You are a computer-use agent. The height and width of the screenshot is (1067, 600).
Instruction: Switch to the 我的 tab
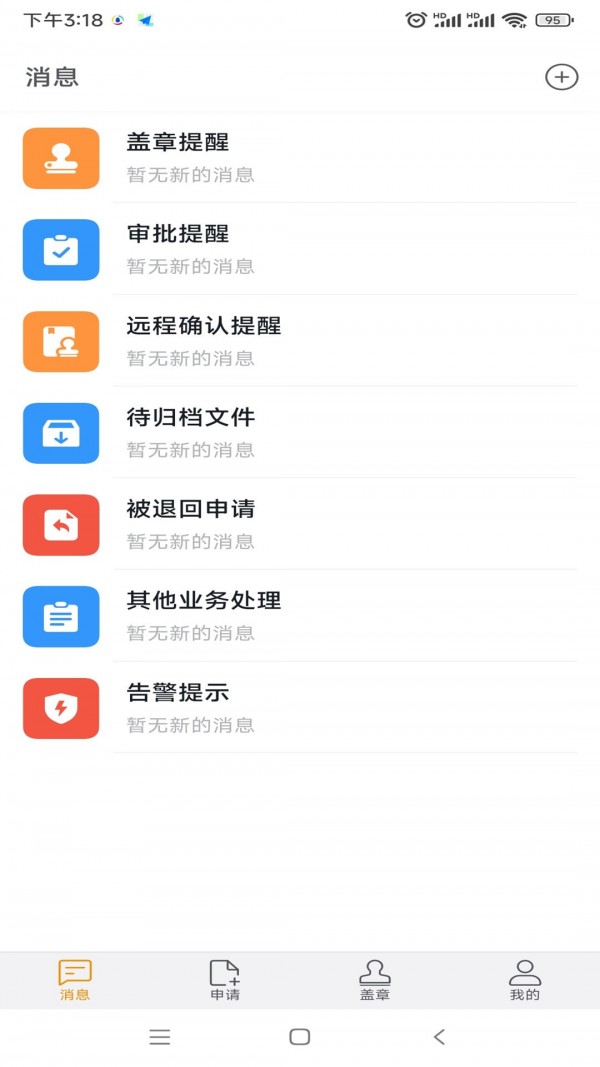point(525,981)
